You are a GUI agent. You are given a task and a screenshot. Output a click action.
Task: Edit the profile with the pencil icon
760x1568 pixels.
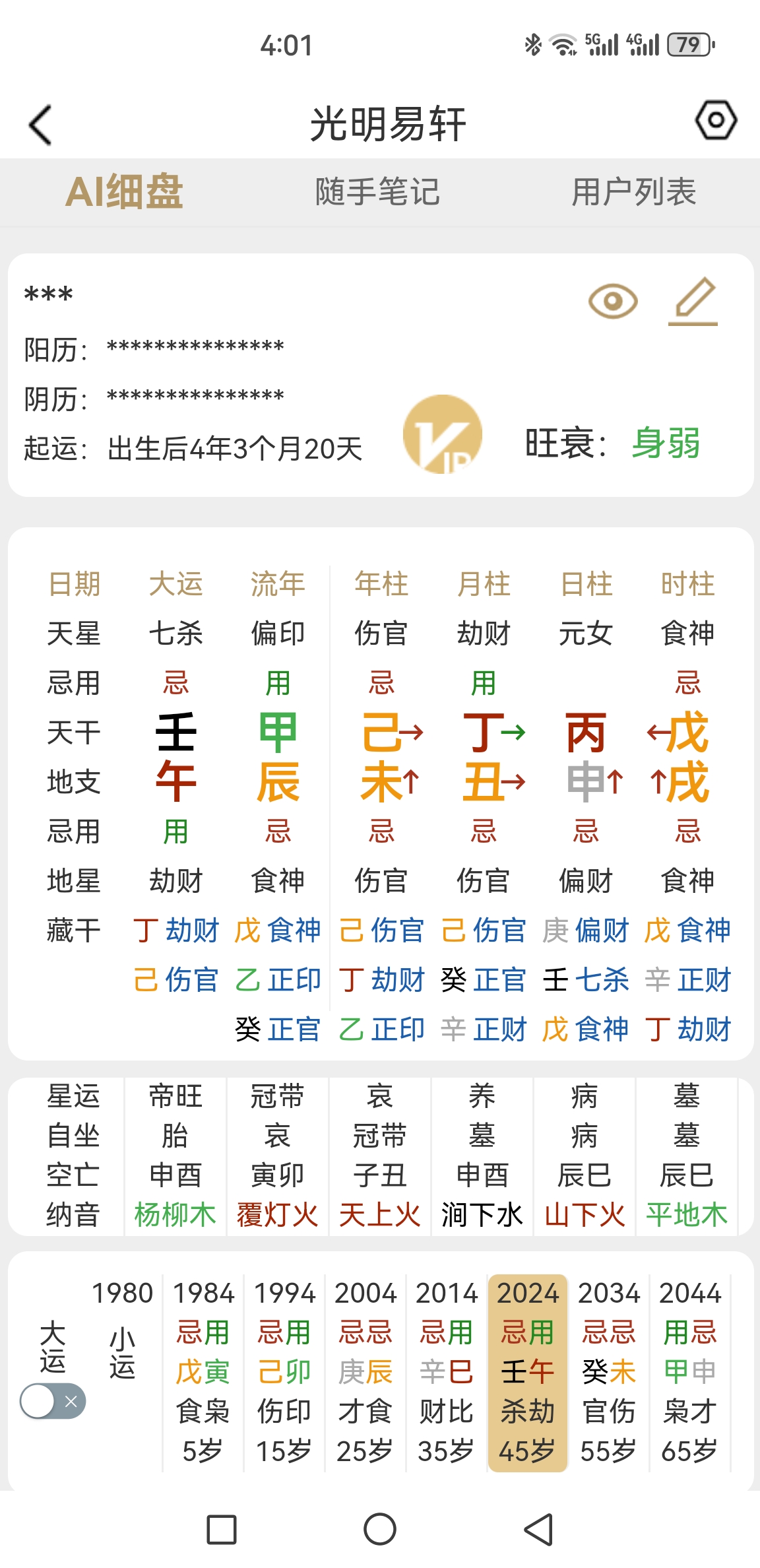pos(693,302)
